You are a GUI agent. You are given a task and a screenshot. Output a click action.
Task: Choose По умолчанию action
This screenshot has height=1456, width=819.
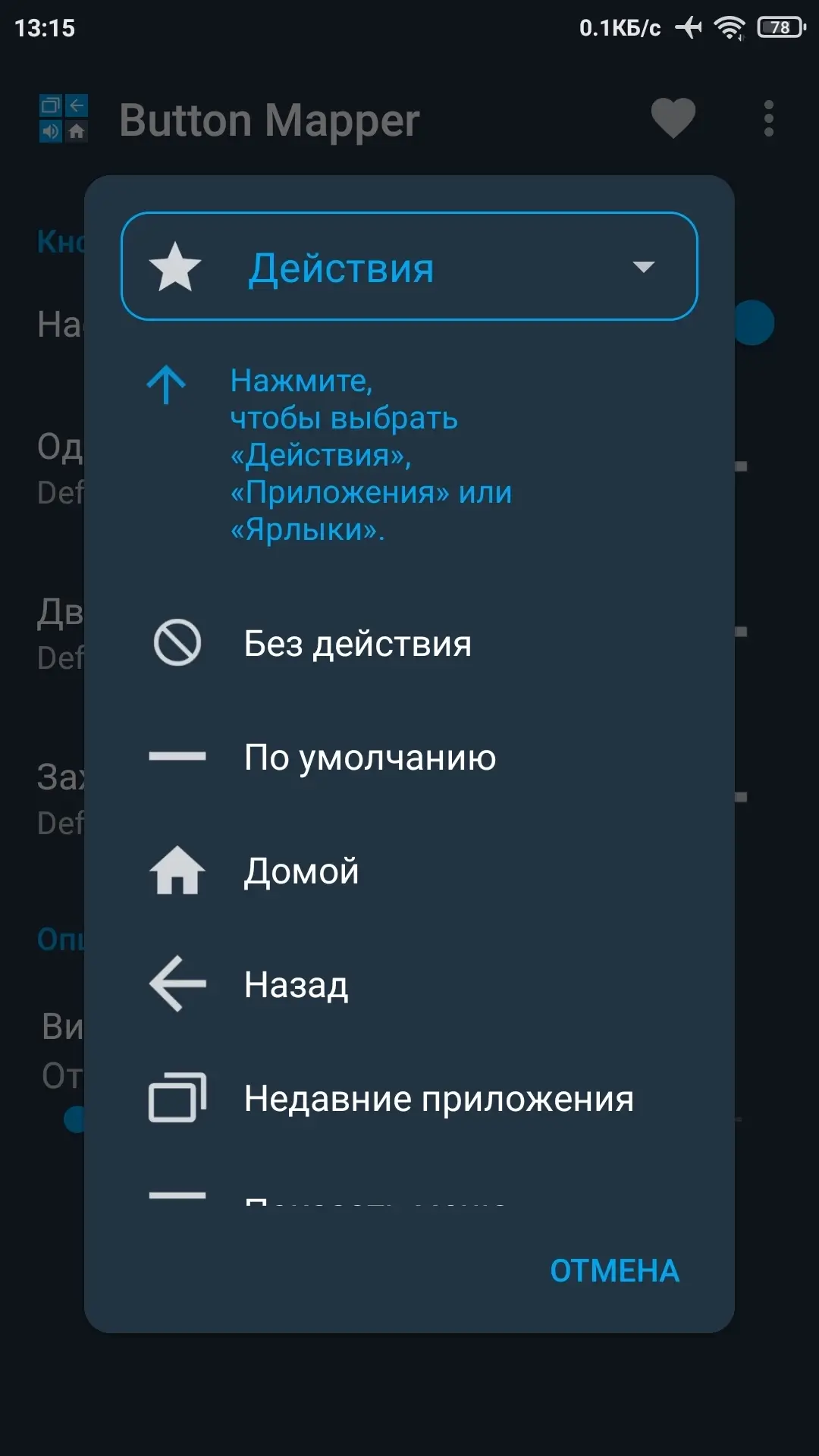pos(409,757)
